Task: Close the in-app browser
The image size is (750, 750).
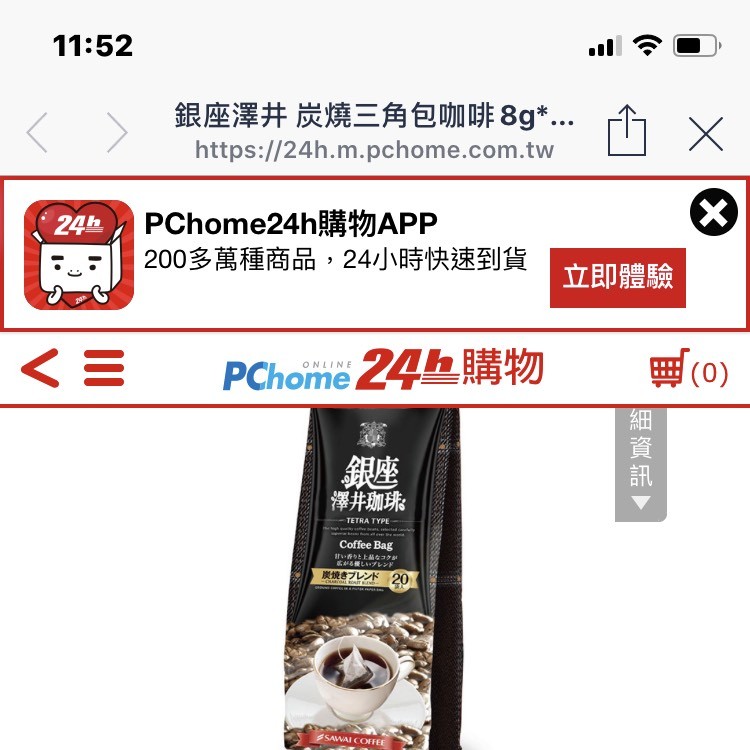Action: (706, 133)
